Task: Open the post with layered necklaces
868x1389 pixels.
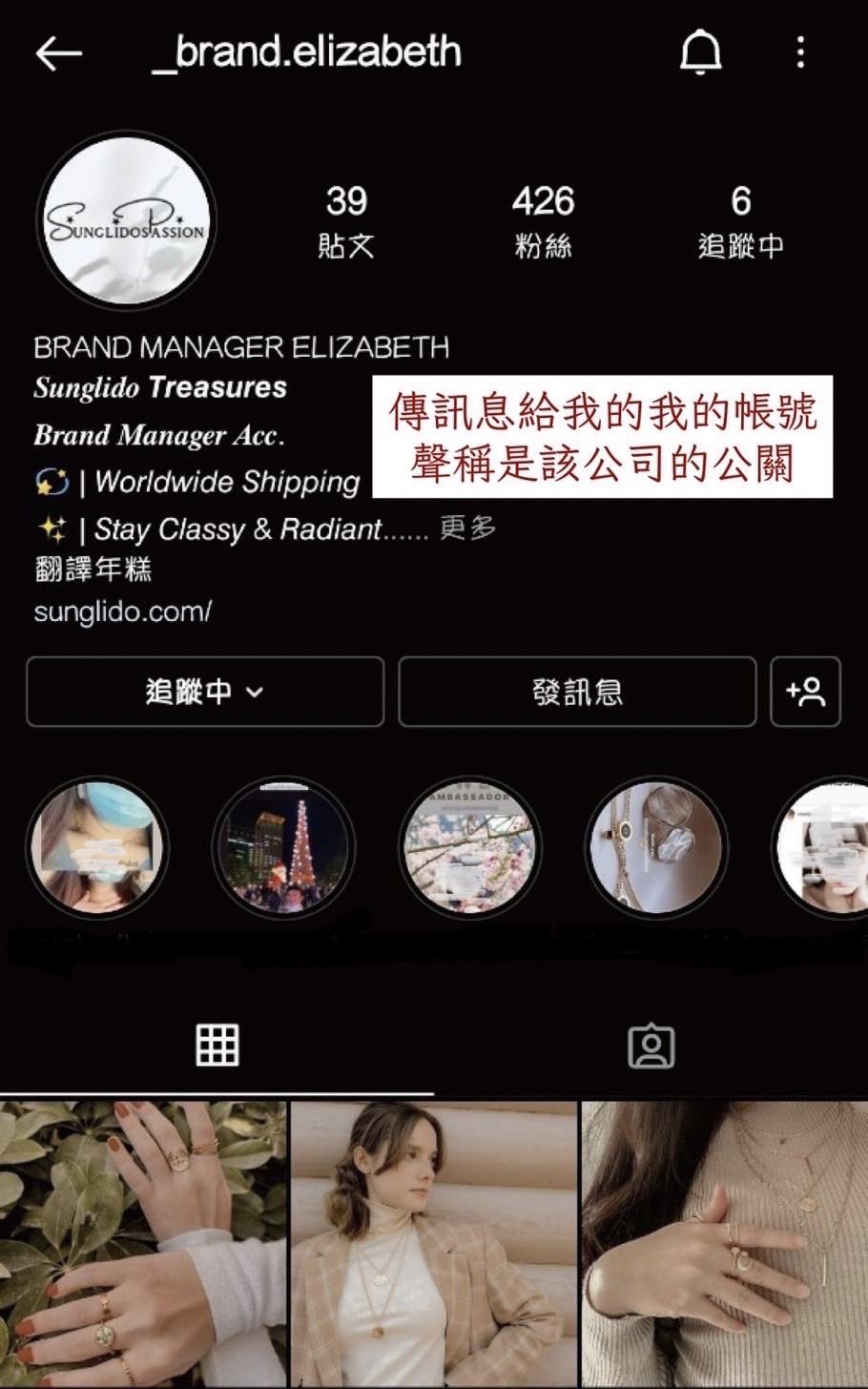Action: click(x=725, y=1245)
